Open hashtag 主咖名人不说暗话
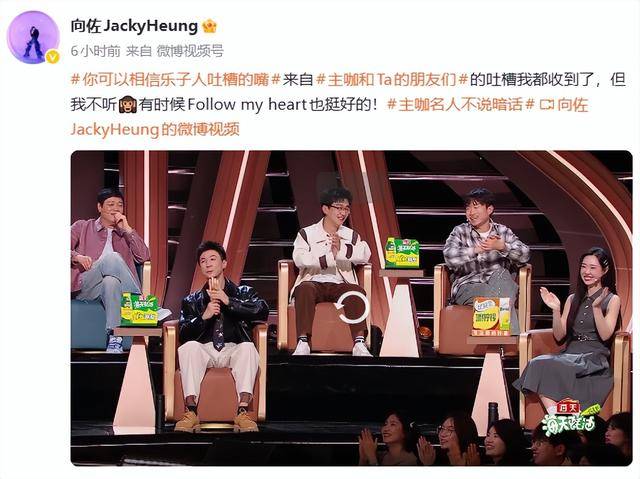The height and width of the screenshot is (479, 640). coord(460,104)
